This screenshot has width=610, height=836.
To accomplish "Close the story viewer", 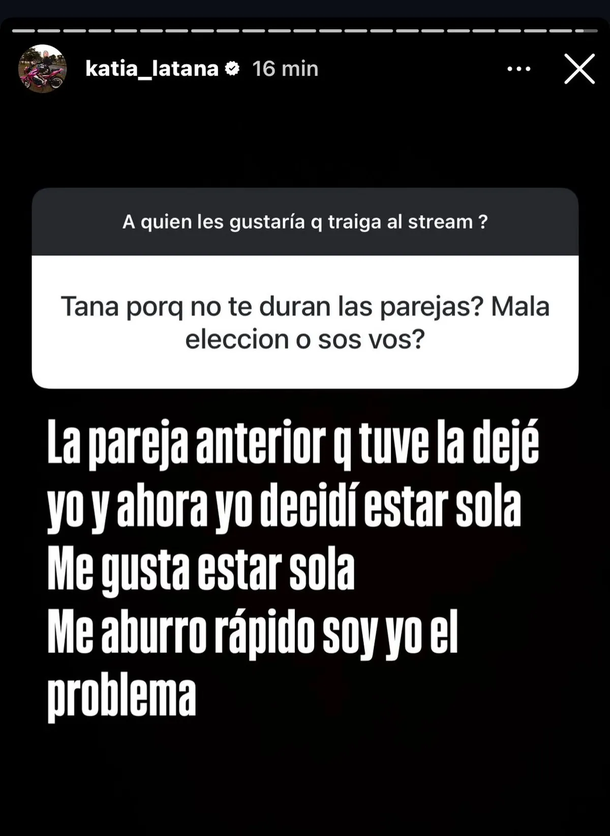I will pyautogui.click(x=579, y=69).
